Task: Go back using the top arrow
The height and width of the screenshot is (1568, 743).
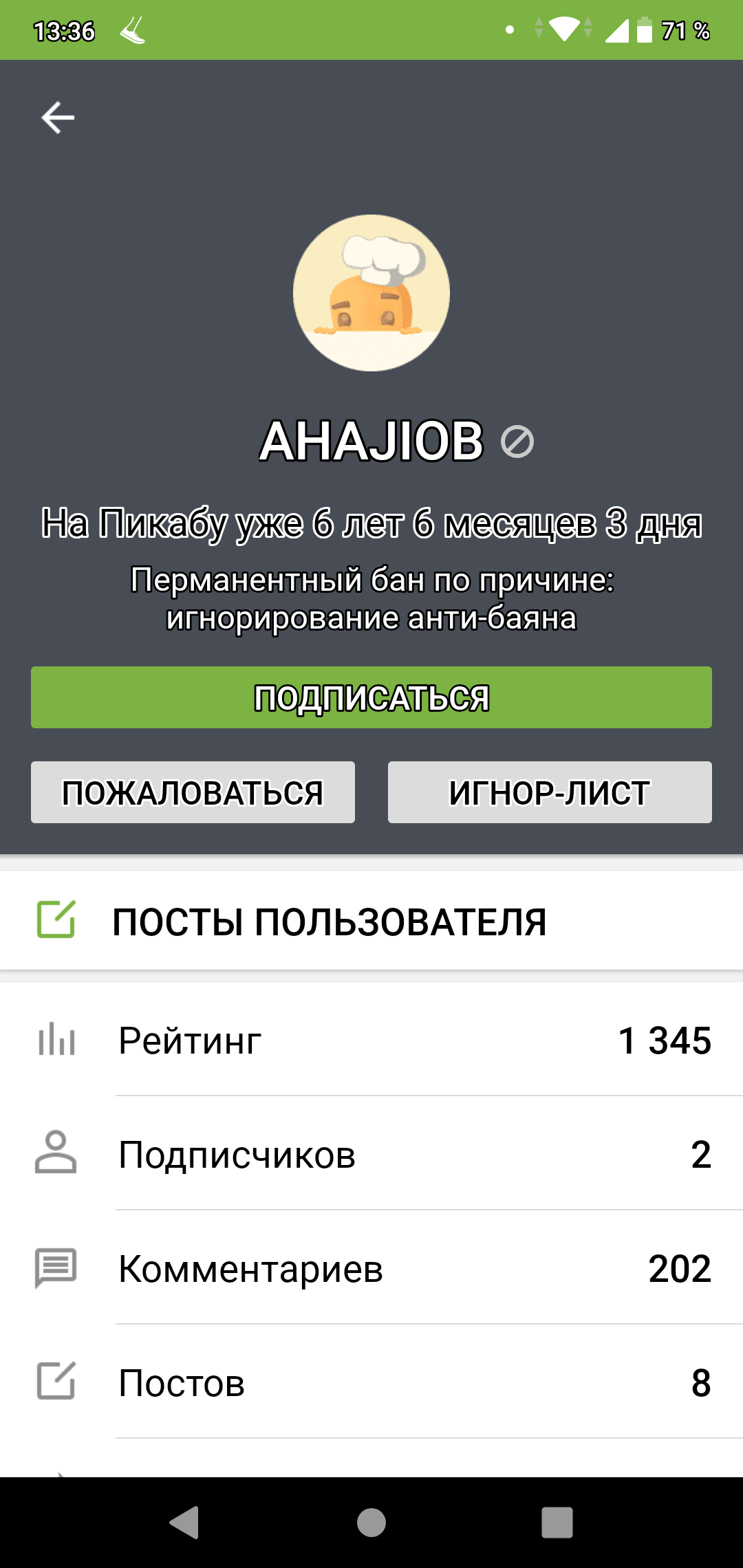Action: tap(58, 118)
